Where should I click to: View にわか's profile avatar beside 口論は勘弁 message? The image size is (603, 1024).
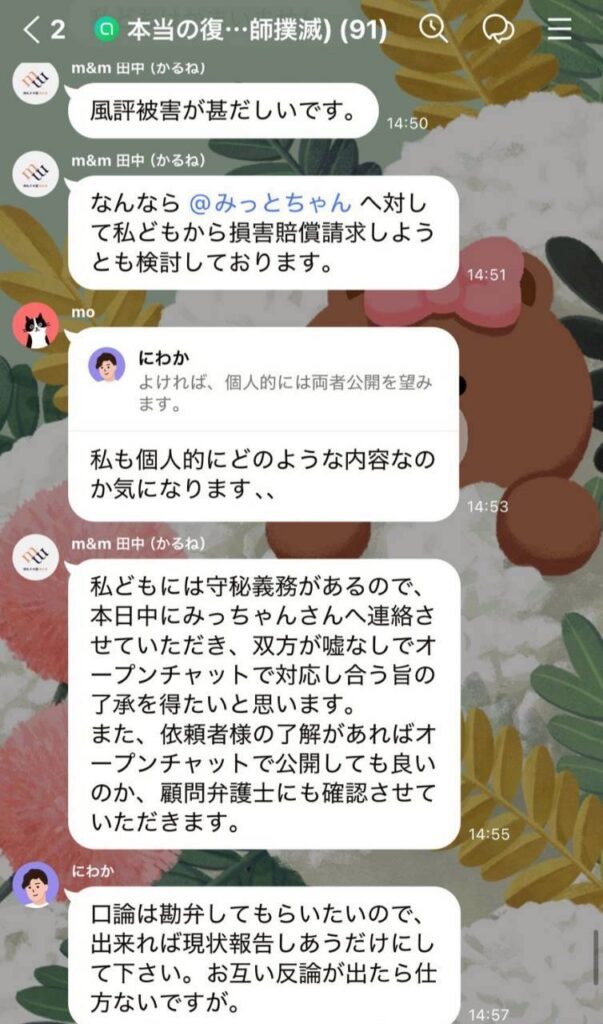coord(36,886)
